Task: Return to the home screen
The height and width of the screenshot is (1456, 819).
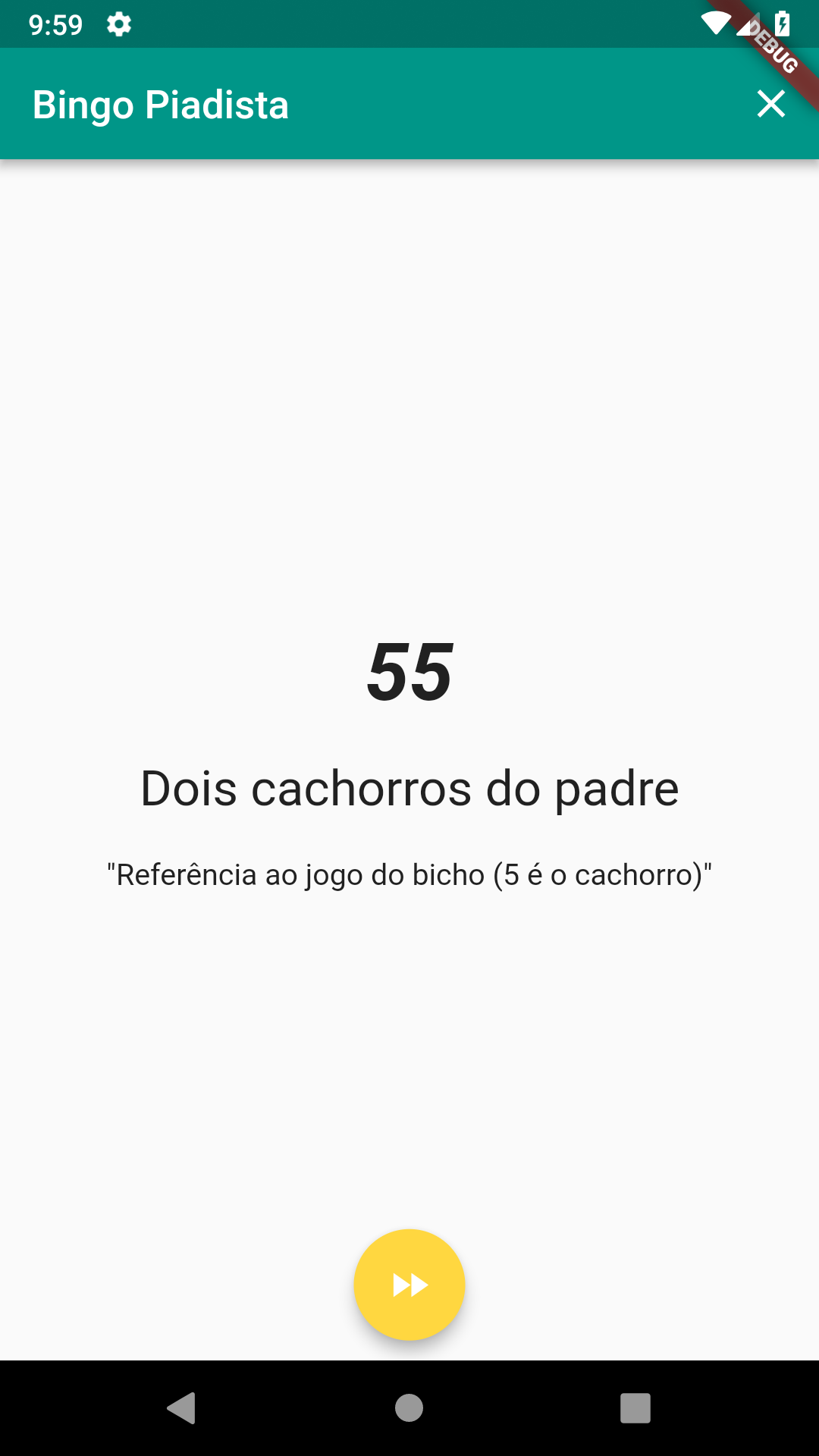Action: [409, 1408]
